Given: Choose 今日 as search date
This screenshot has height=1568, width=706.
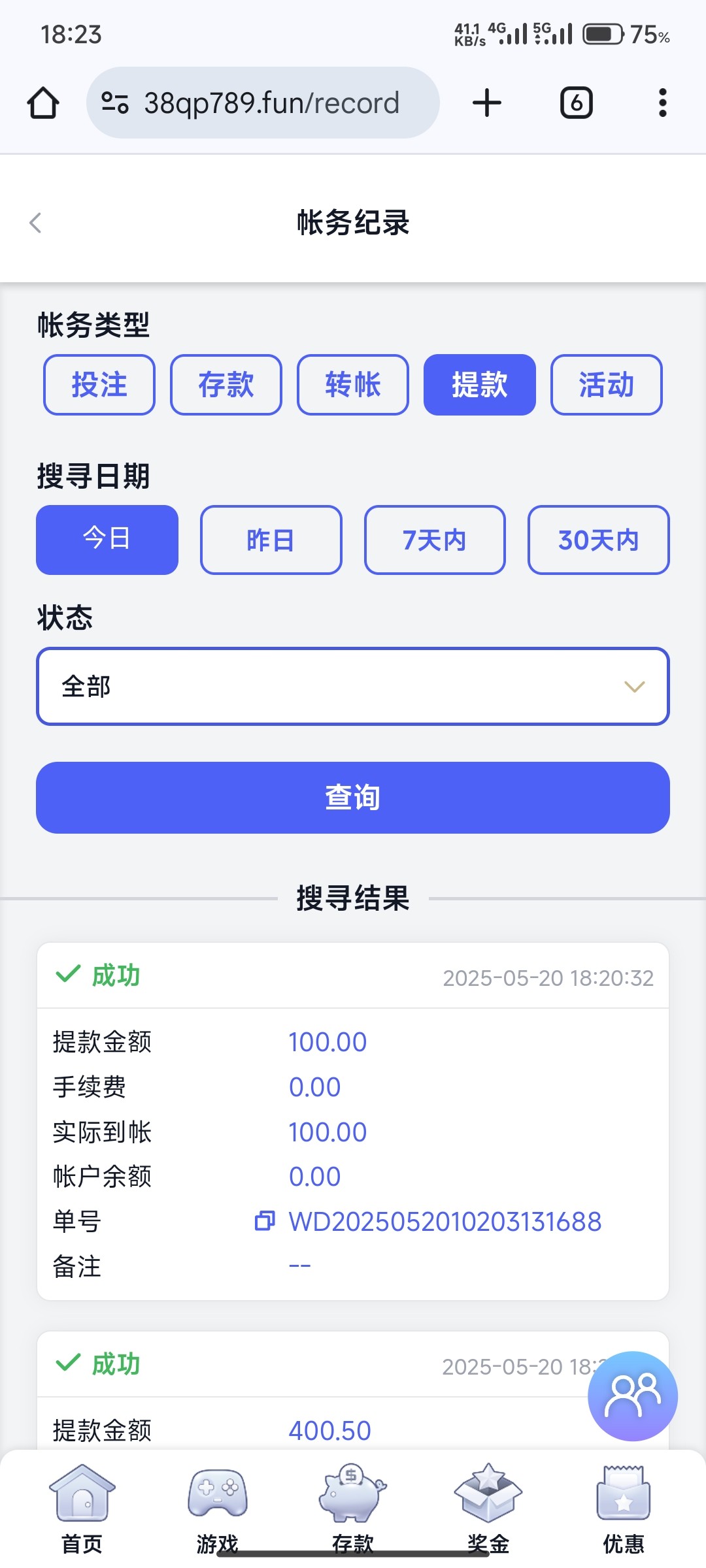Looking at the screenshot, I should click(x=107, y=540).
